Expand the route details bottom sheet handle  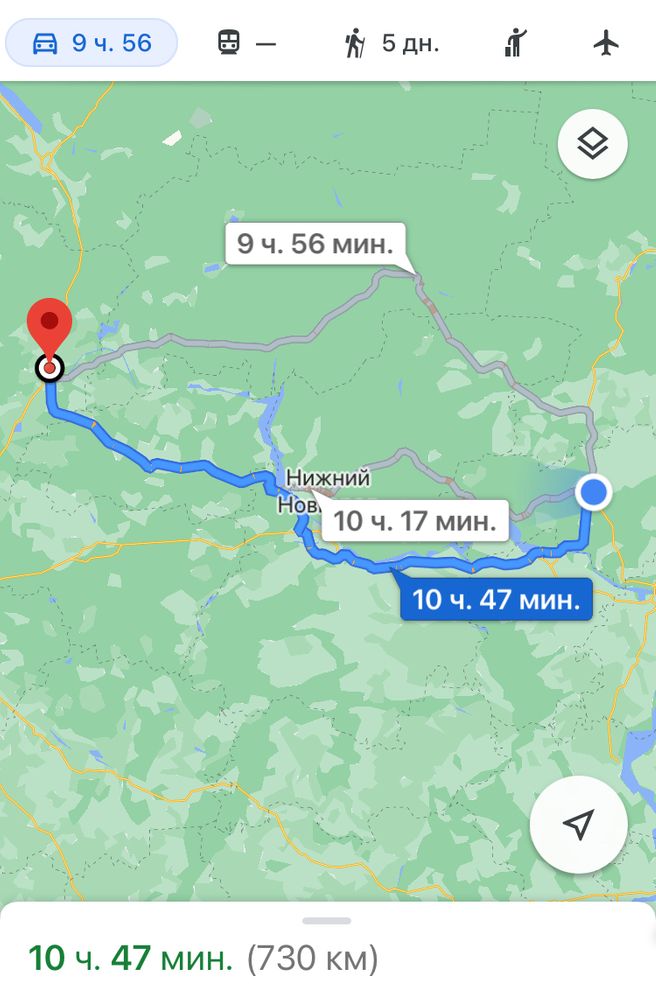[327, 920]
